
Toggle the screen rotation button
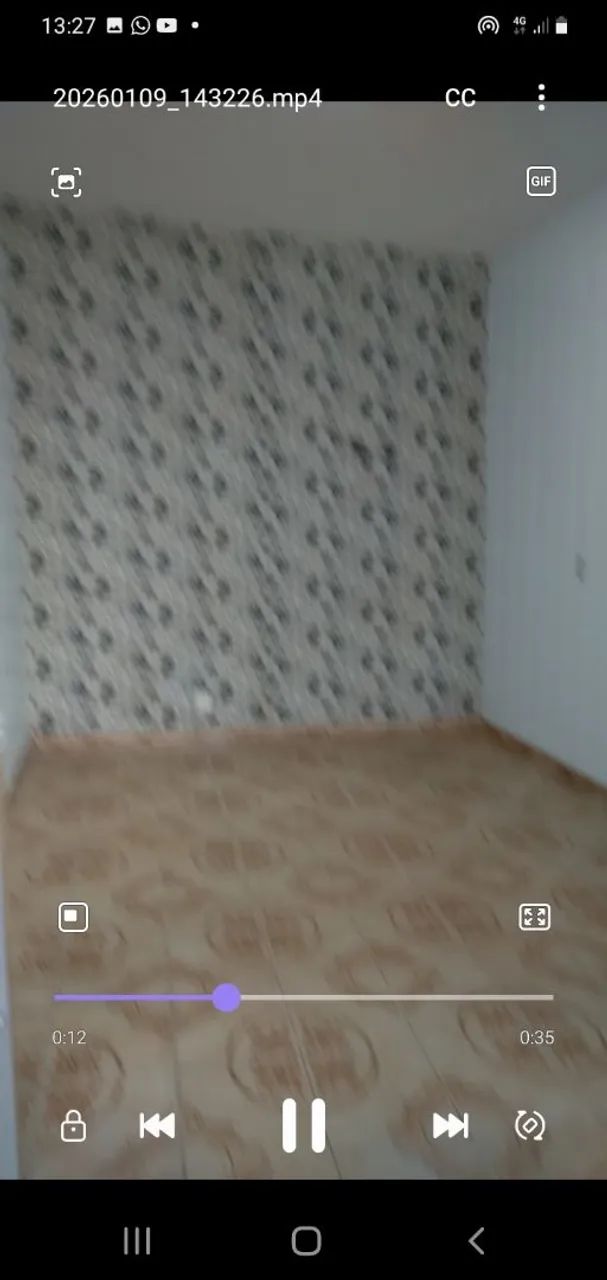(529, 1126)
